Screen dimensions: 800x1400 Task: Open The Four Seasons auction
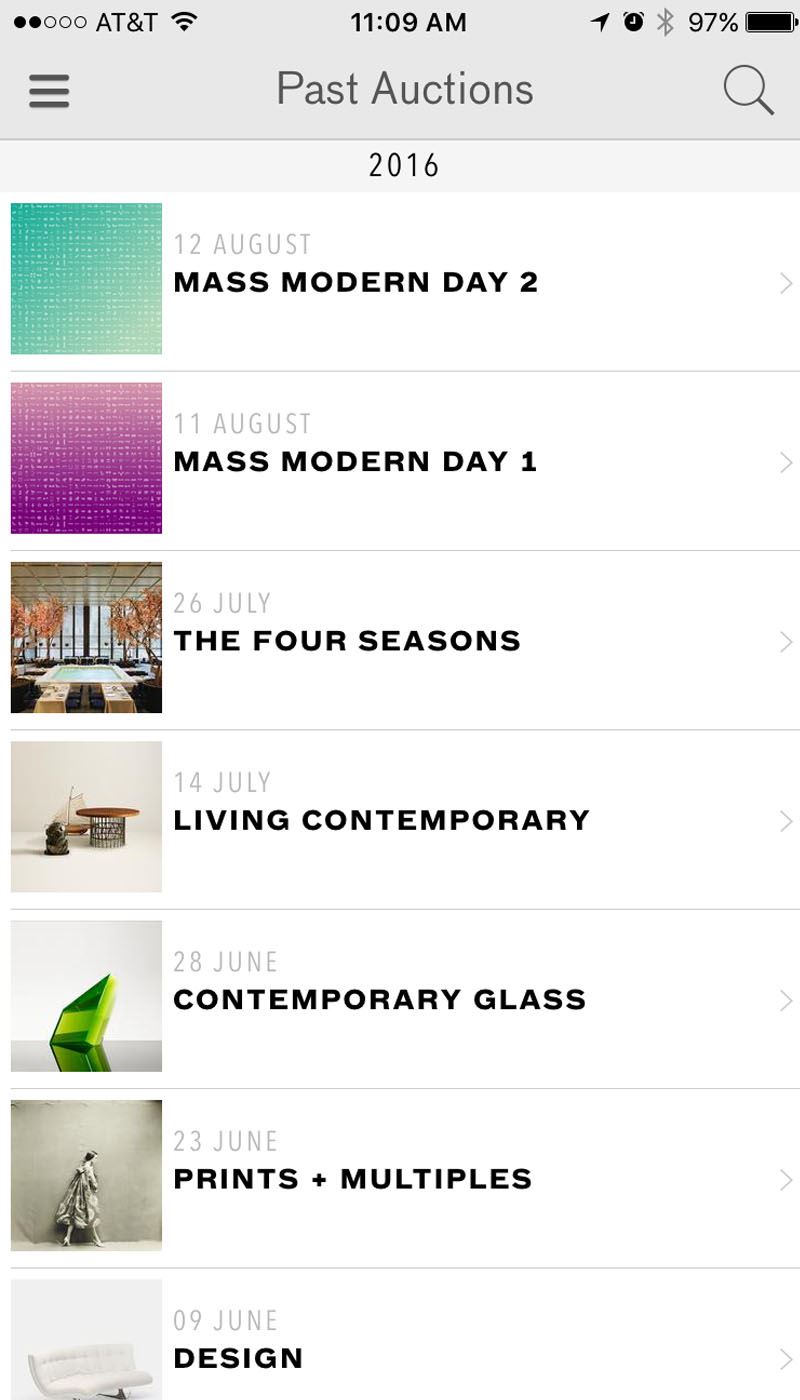pyautogui.click(x=400, y=640)
